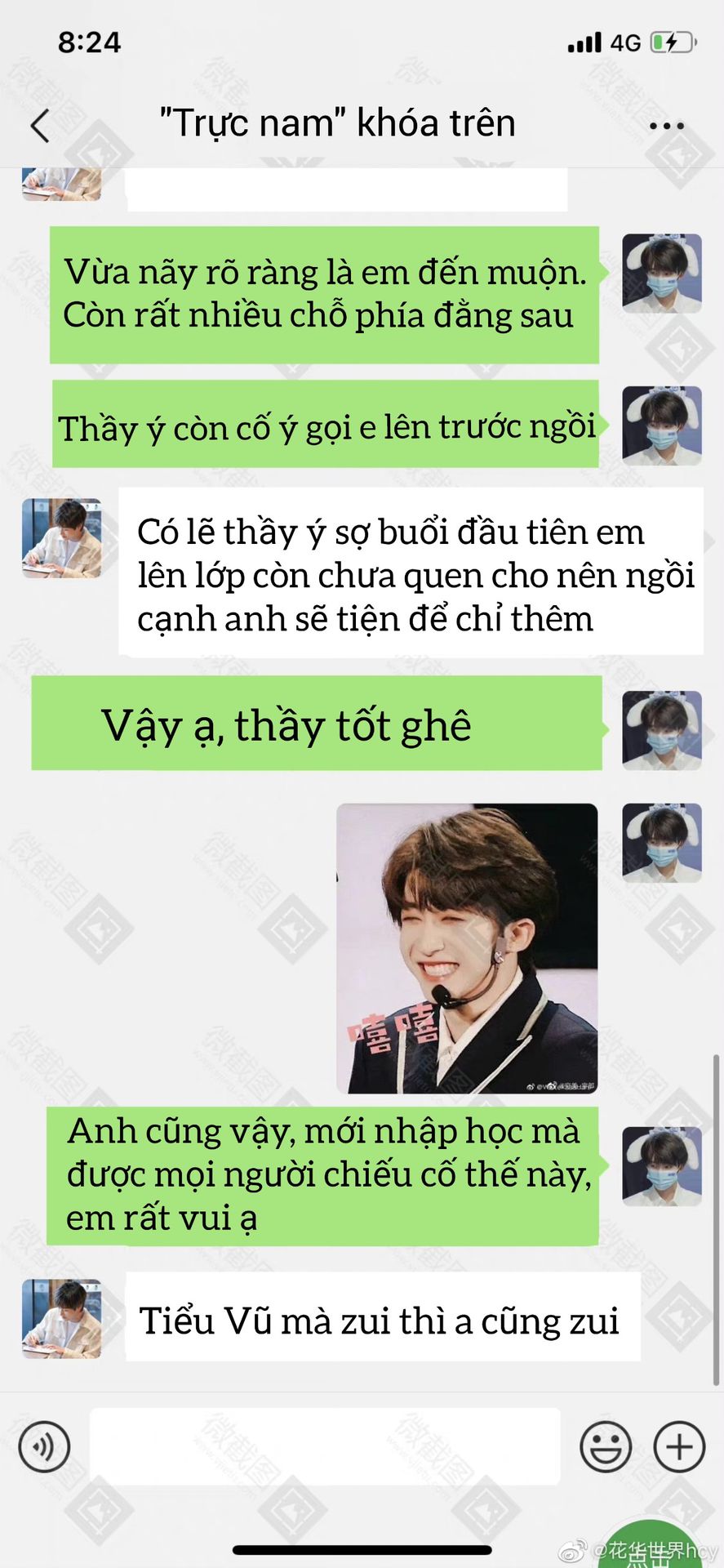The width and height of the screenshot is (724, 1568).
Task: View the smiling boy photo message
Action: click(467, 948)
